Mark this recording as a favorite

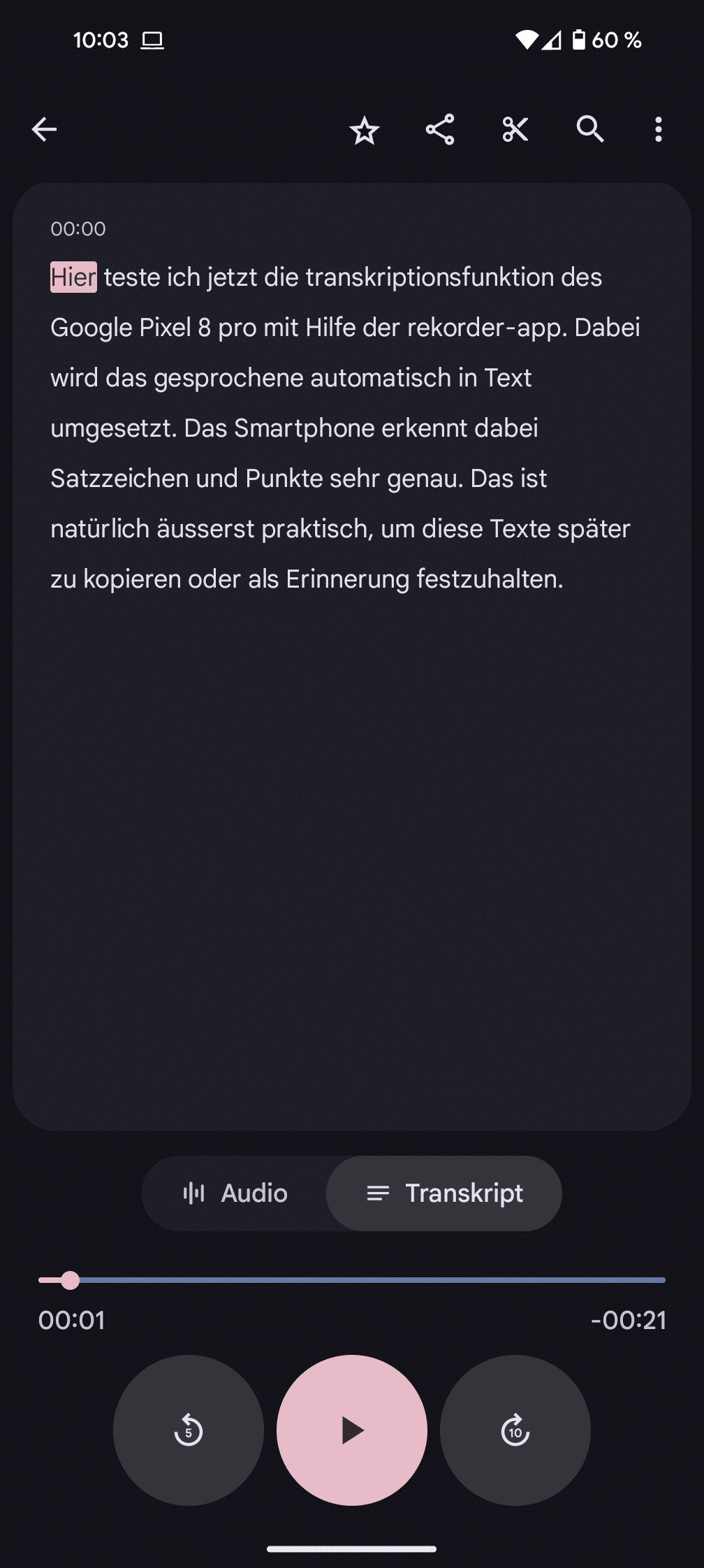click(x=364, y=130)
